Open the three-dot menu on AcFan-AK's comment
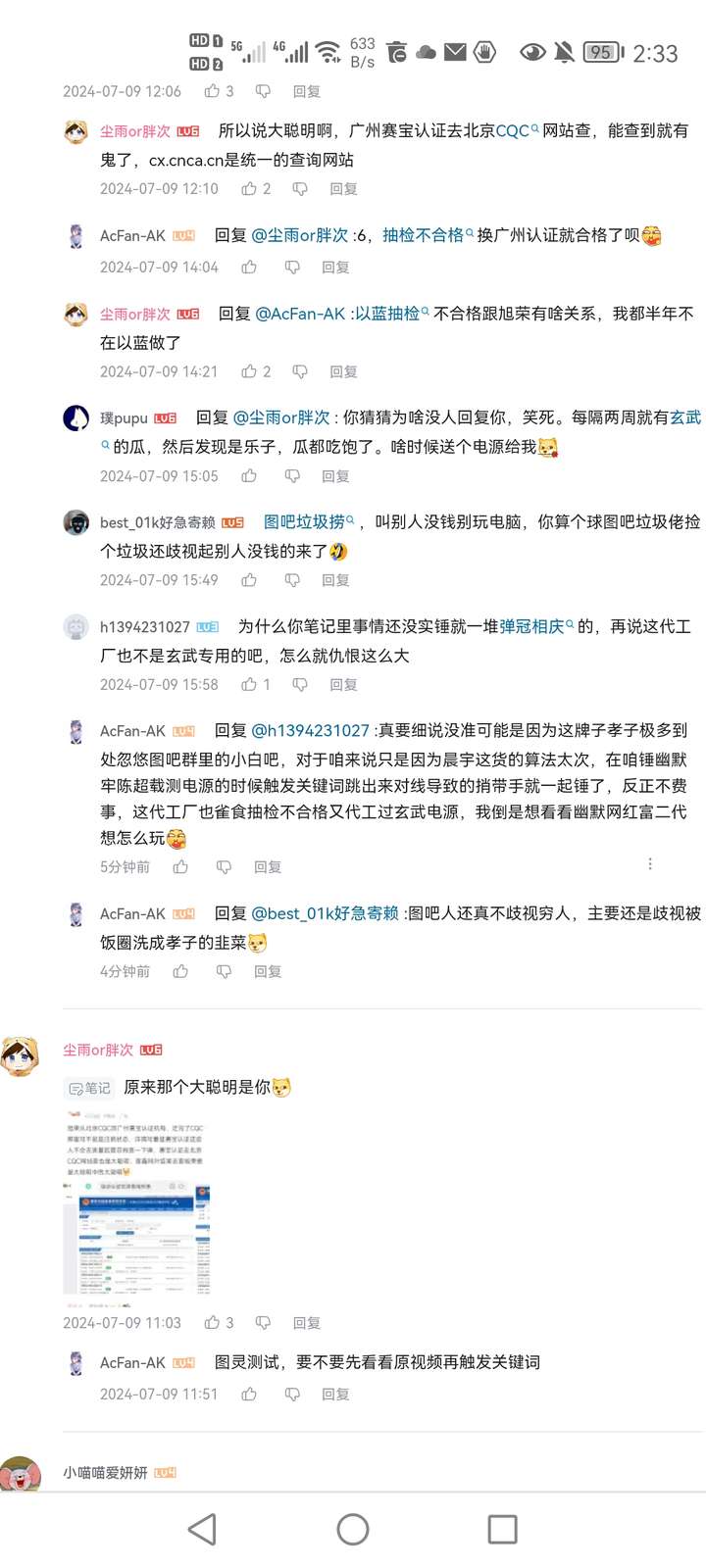Screen dimensions: 706x1568 tap(650, 864)
